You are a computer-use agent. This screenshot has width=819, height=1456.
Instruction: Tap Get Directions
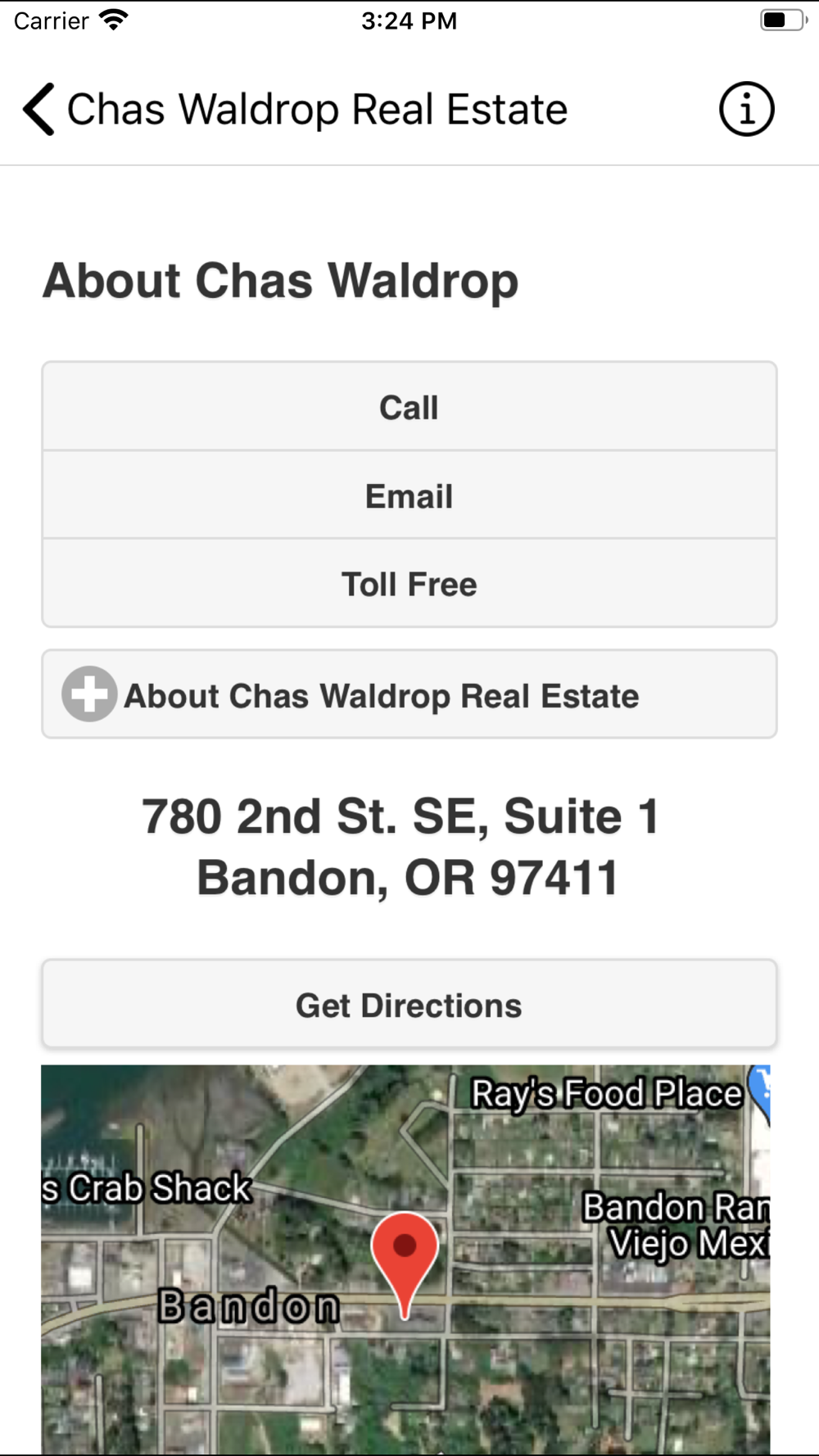(x=409, y=1005)
